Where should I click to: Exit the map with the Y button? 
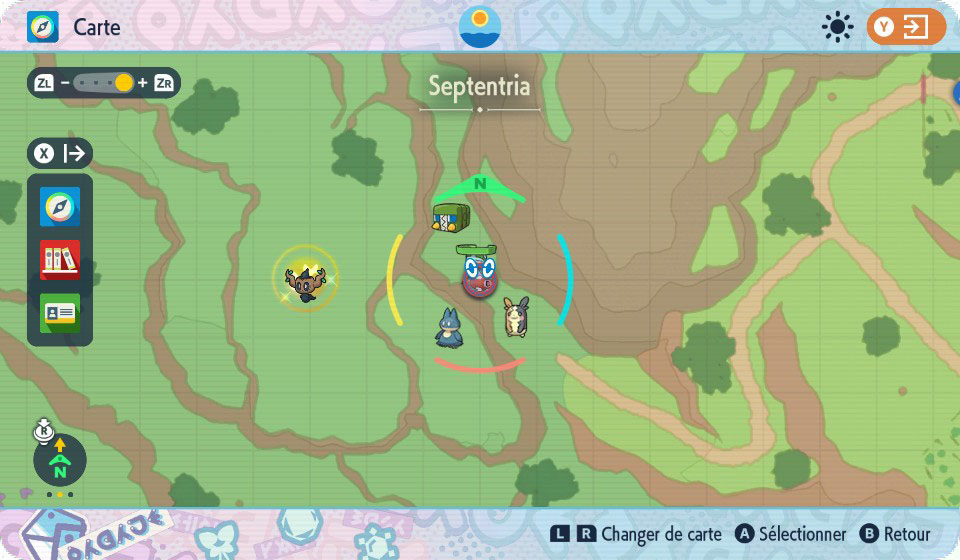tap(906, 27)
